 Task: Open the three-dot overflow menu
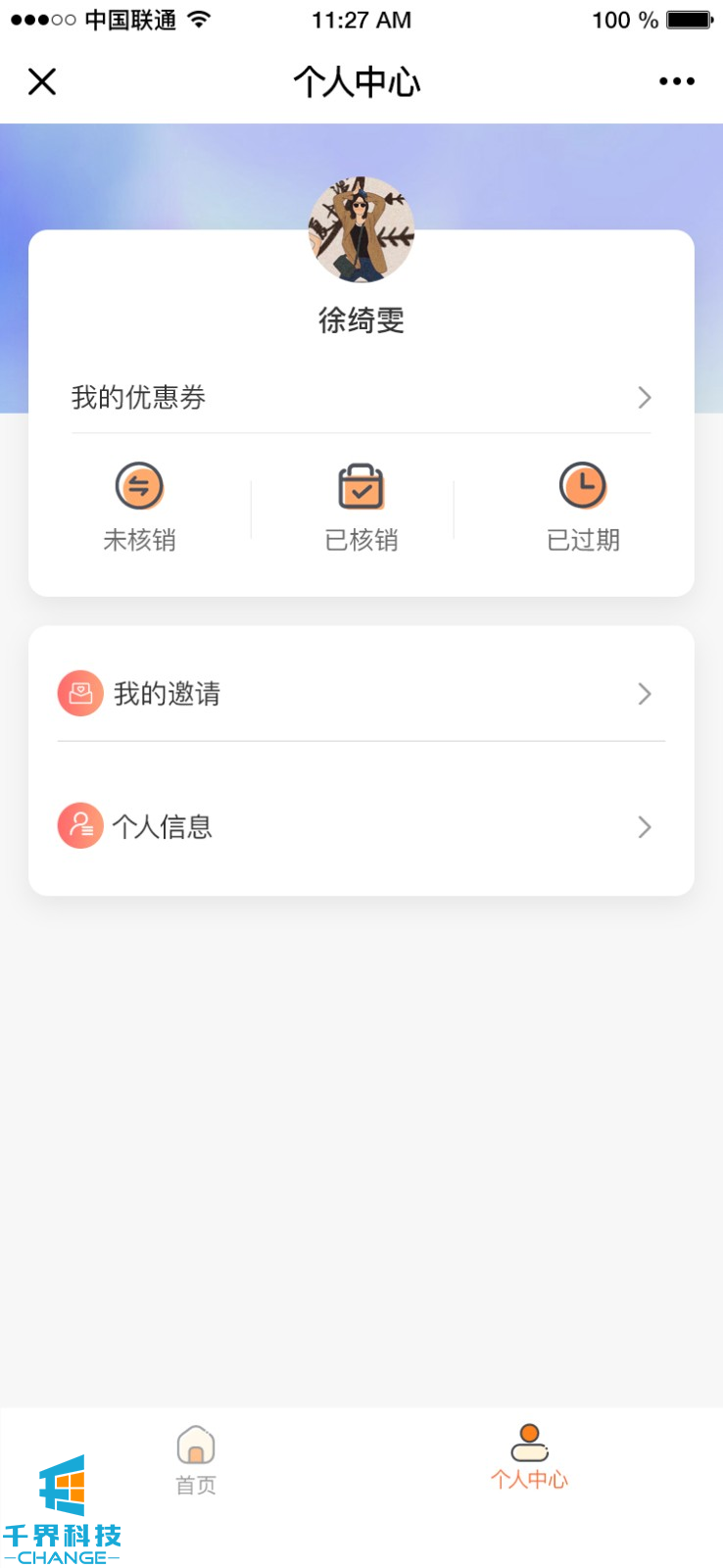676,81
